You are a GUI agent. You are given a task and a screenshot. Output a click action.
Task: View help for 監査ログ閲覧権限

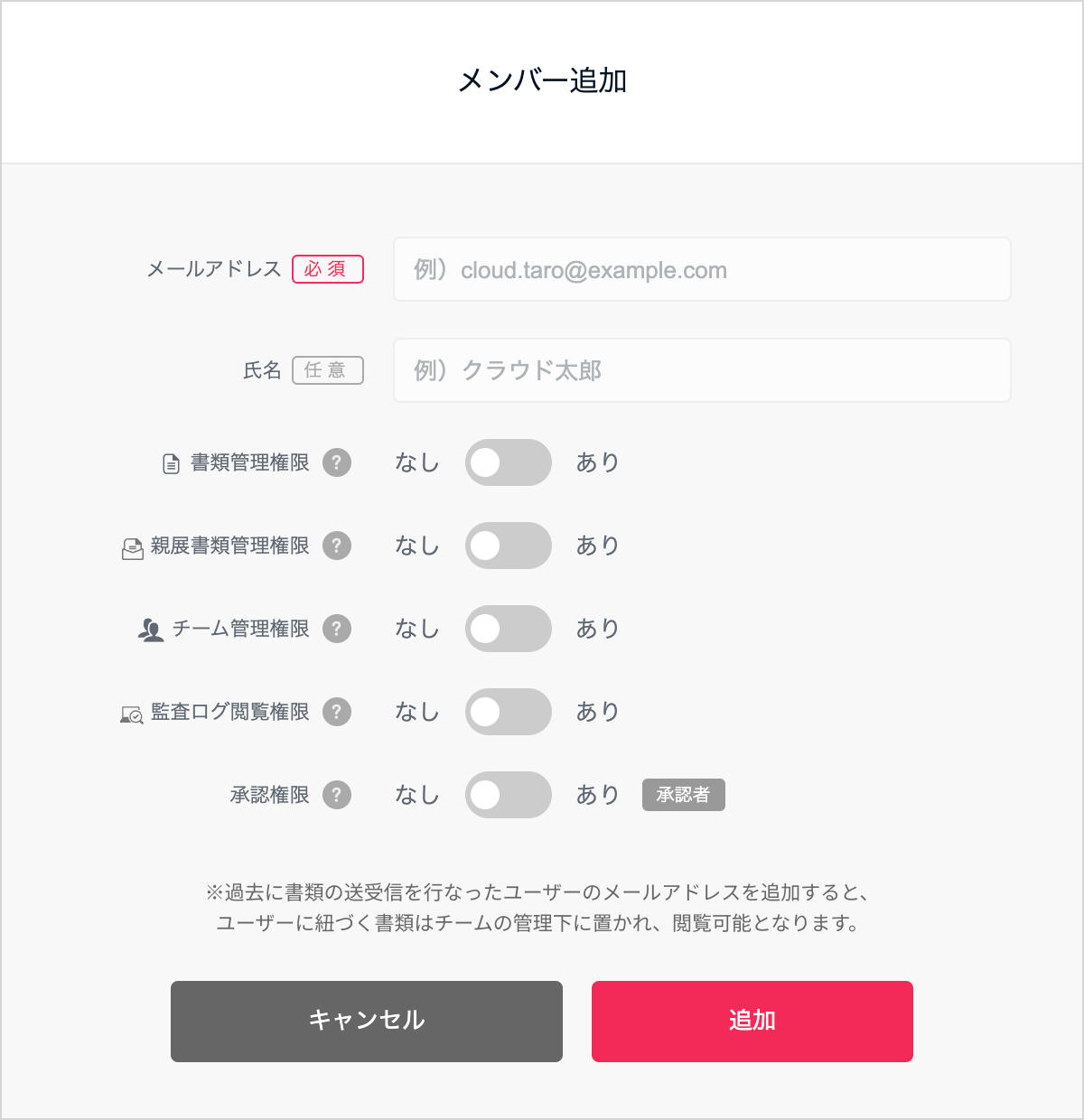pos(337,712)
